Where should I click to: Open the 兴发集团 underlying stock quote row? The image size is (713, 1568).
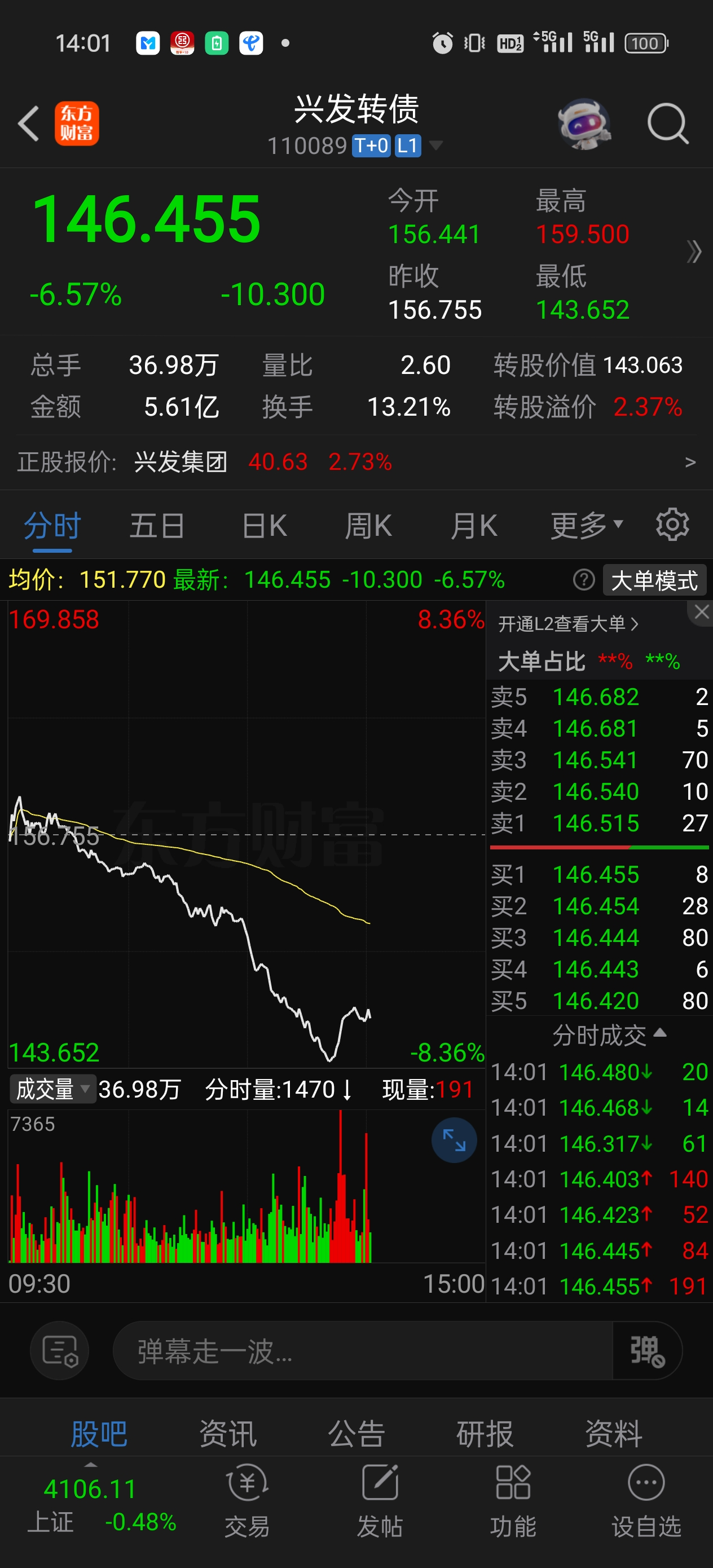click(356, 462)
